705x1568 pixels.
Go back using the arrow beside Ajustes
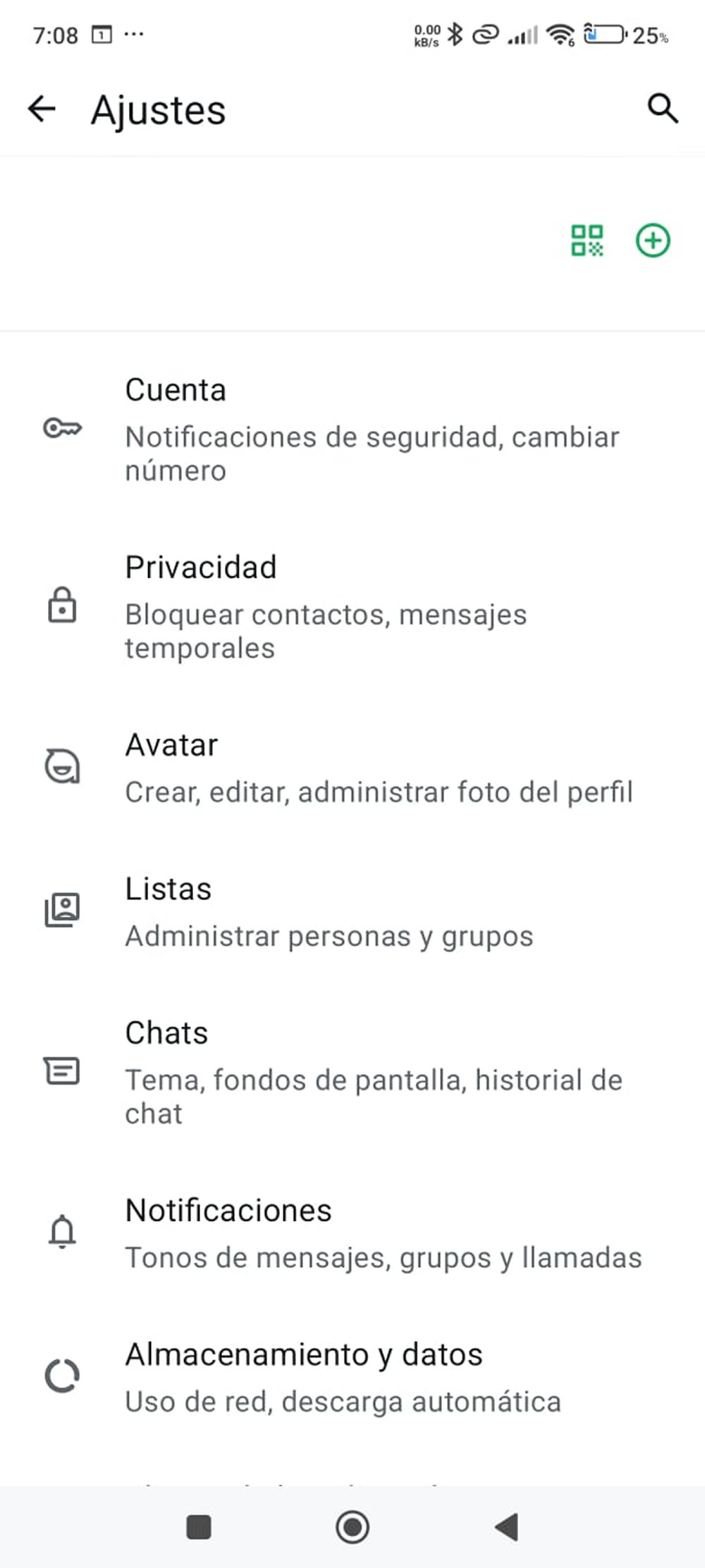(x=42, y=109)
